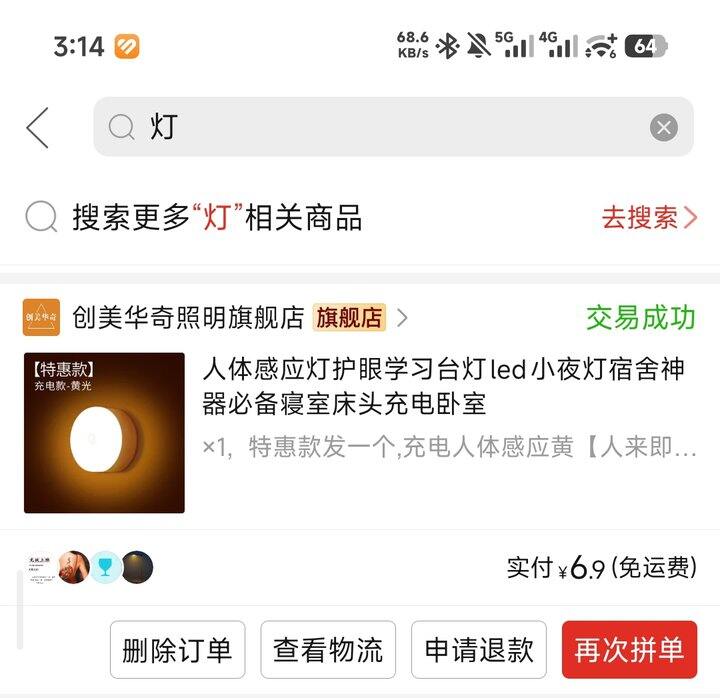Request a refund with 申请退款
This screenshot has height=698, width=720.
pos(479,650)
